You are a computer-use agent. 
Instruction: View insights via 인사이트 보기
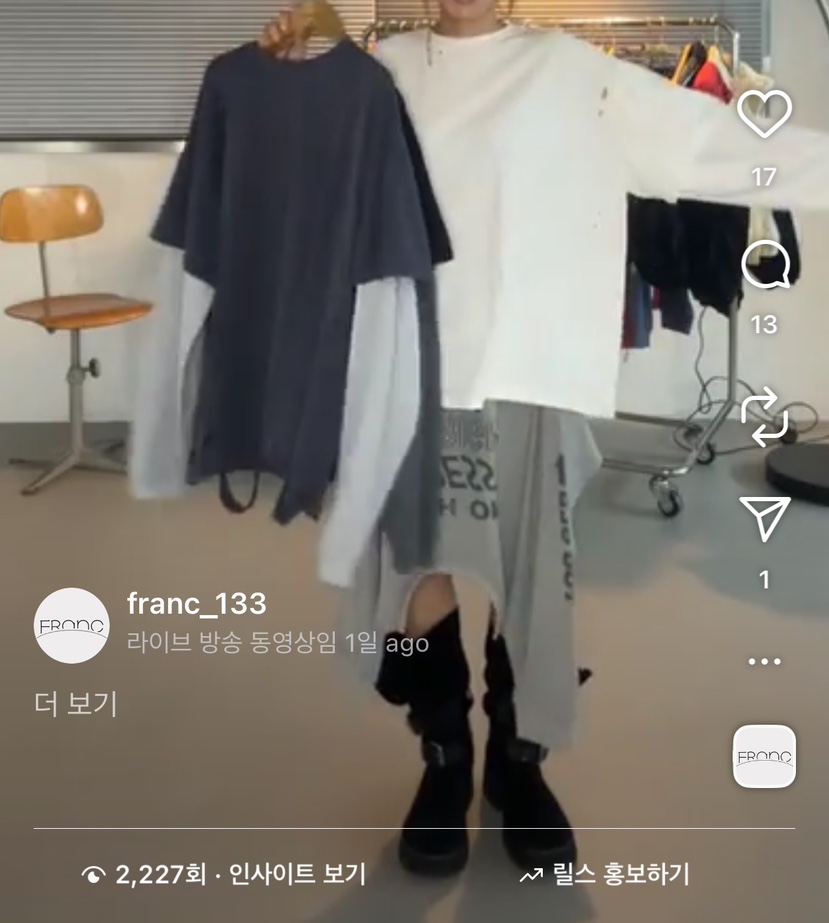[297, 875]
